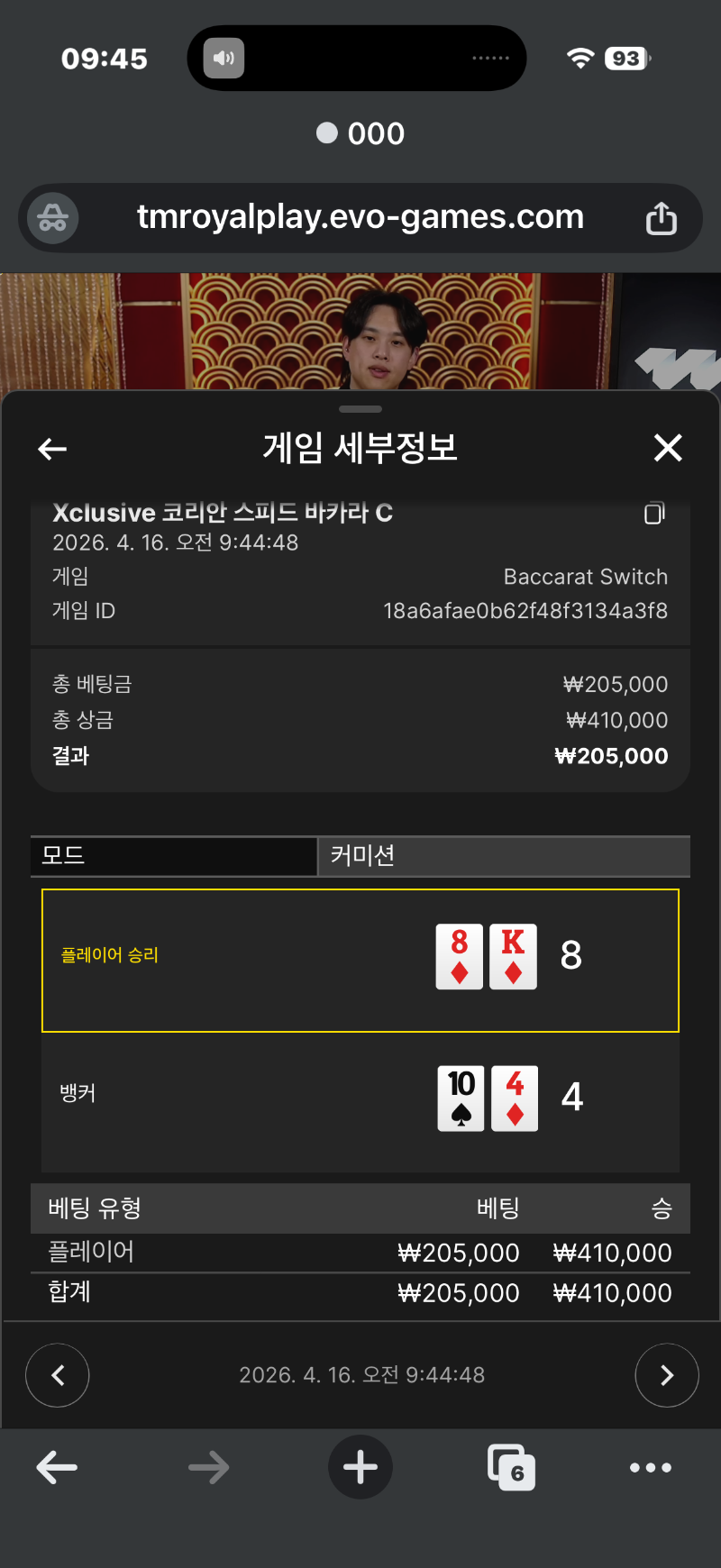This screenshot has height=1568, width=721.
Task: Show the previous game round
Action: click(58, 1375)
